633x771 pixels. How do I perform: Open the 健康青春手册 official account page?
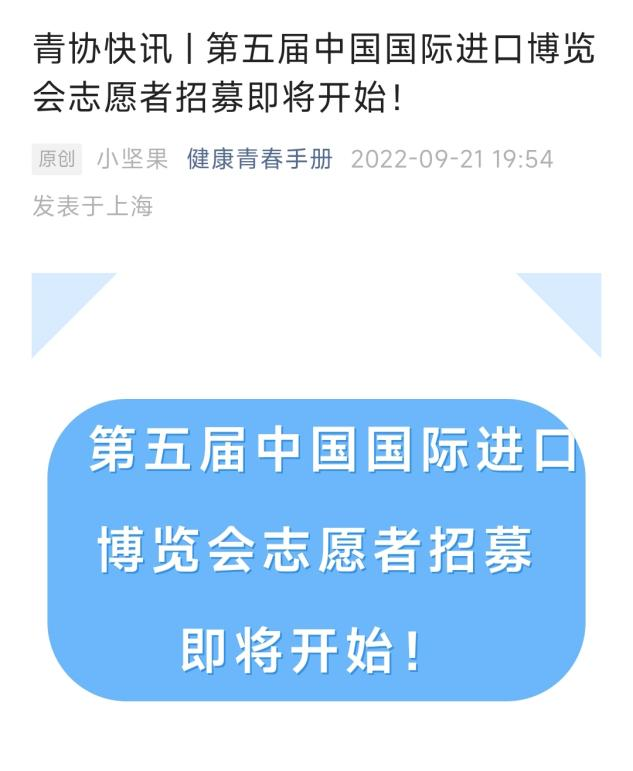pyautogui.click(x=259, y=159)
